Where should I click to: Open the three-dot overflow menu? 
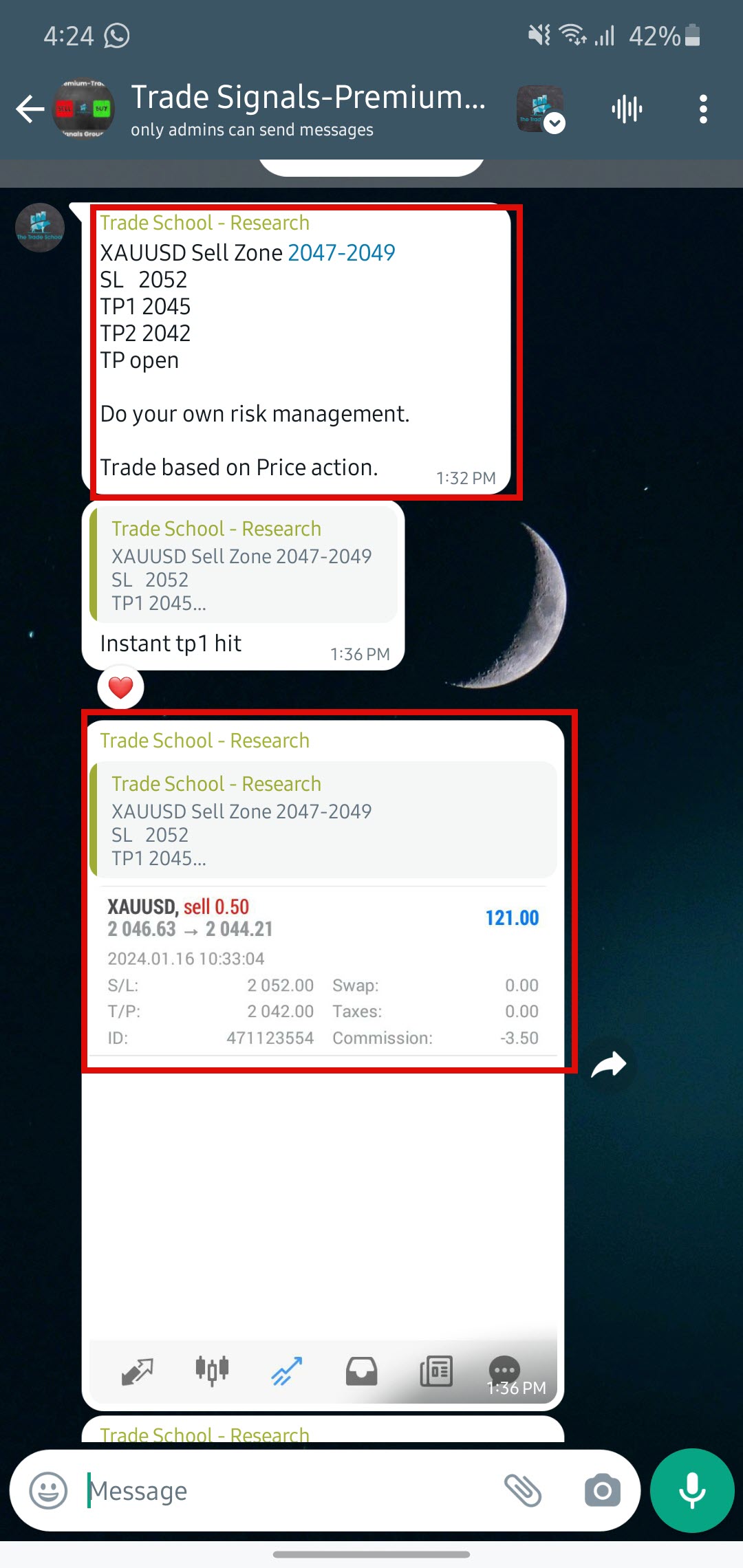702,109
